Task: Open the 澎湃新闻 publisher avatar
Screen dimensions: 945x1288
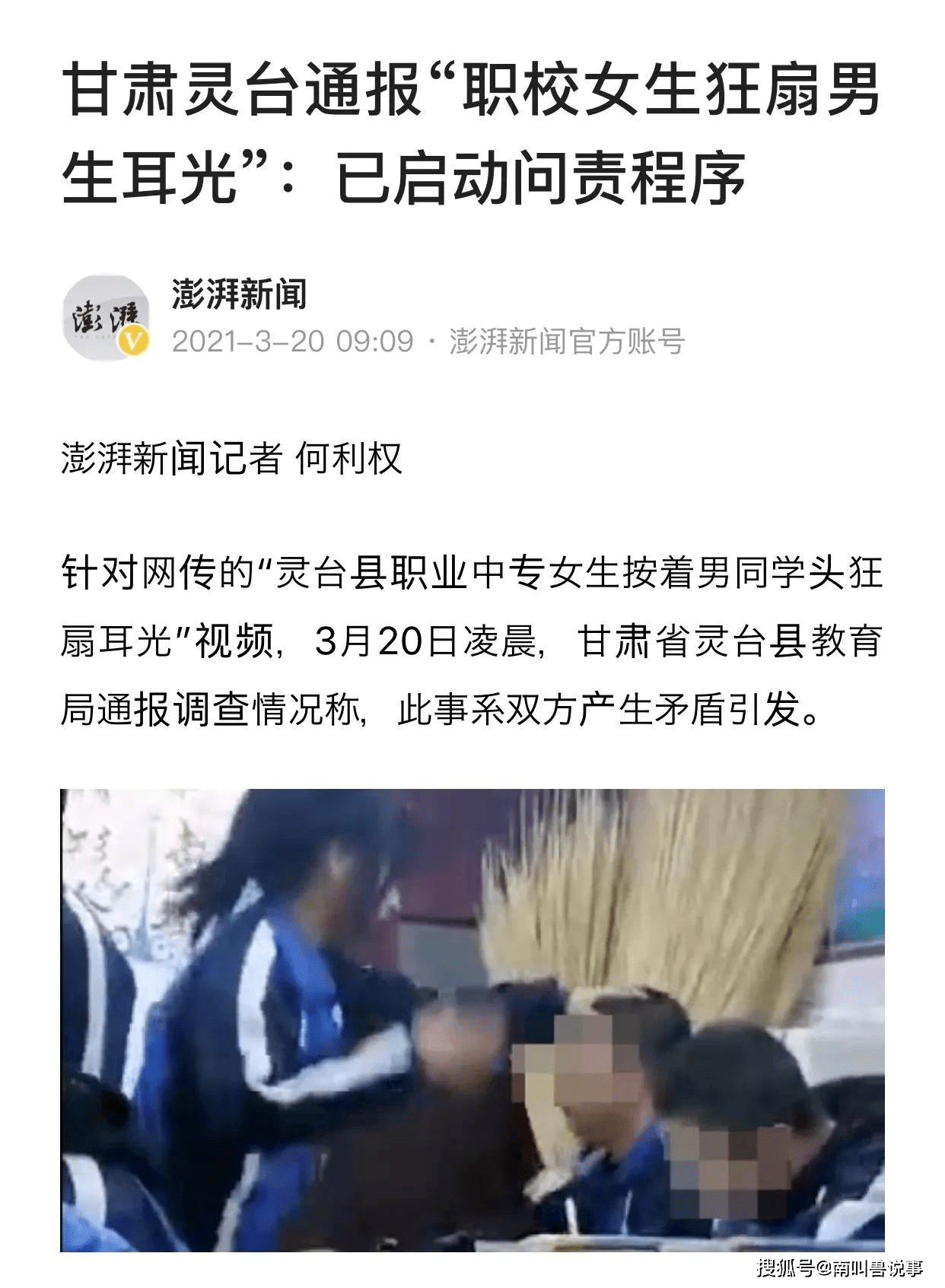Action: 105,318
